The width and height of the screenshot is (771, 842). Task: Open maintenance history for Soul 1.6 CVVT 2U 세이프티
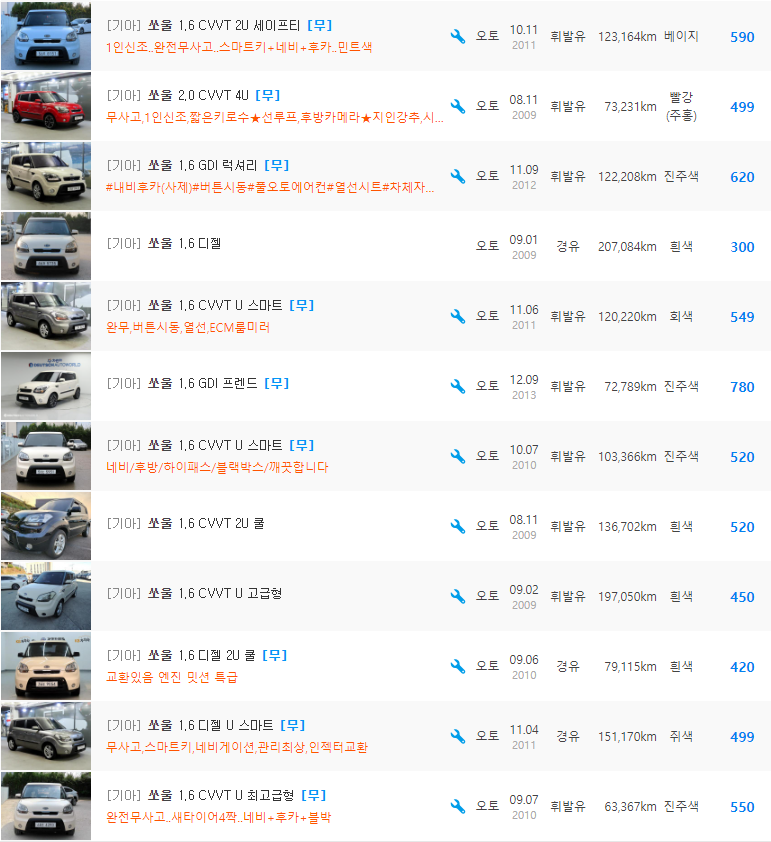[456, 36]
